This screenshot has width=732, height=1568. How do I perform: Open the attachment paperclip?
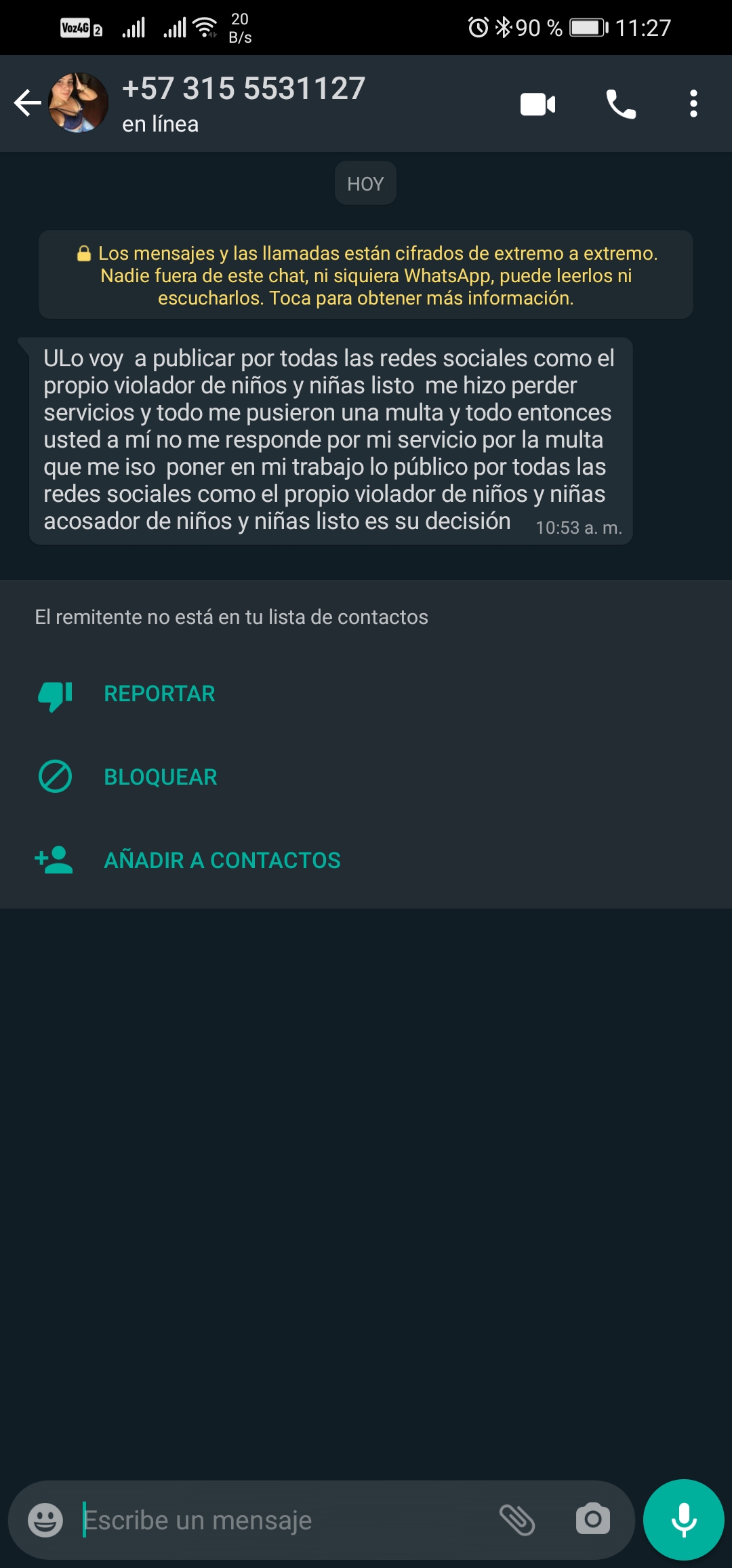[517, 1520]
